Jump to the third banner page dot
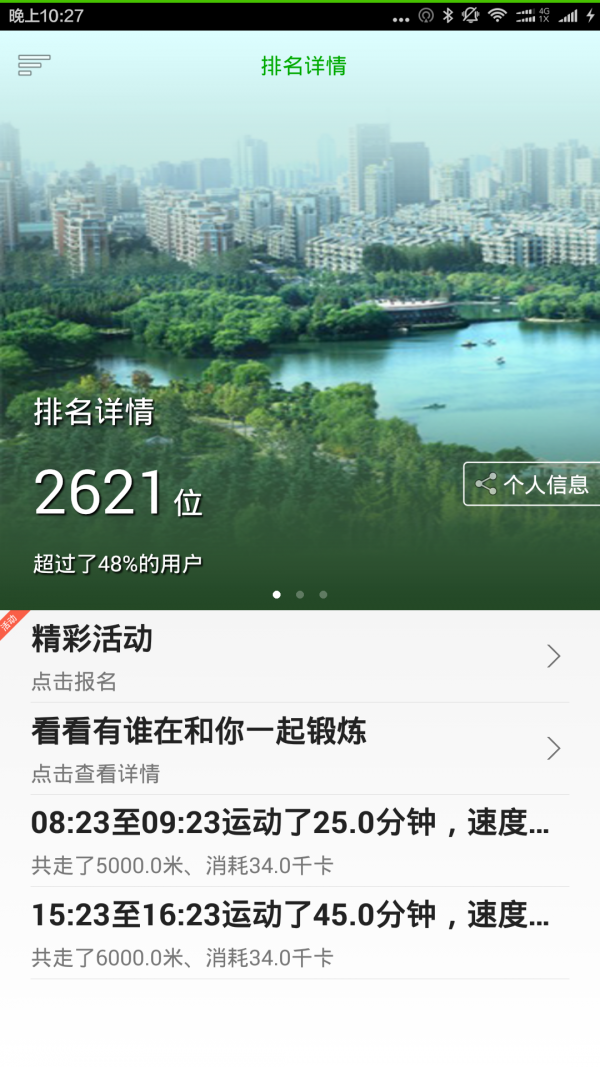 click(323, 595)
